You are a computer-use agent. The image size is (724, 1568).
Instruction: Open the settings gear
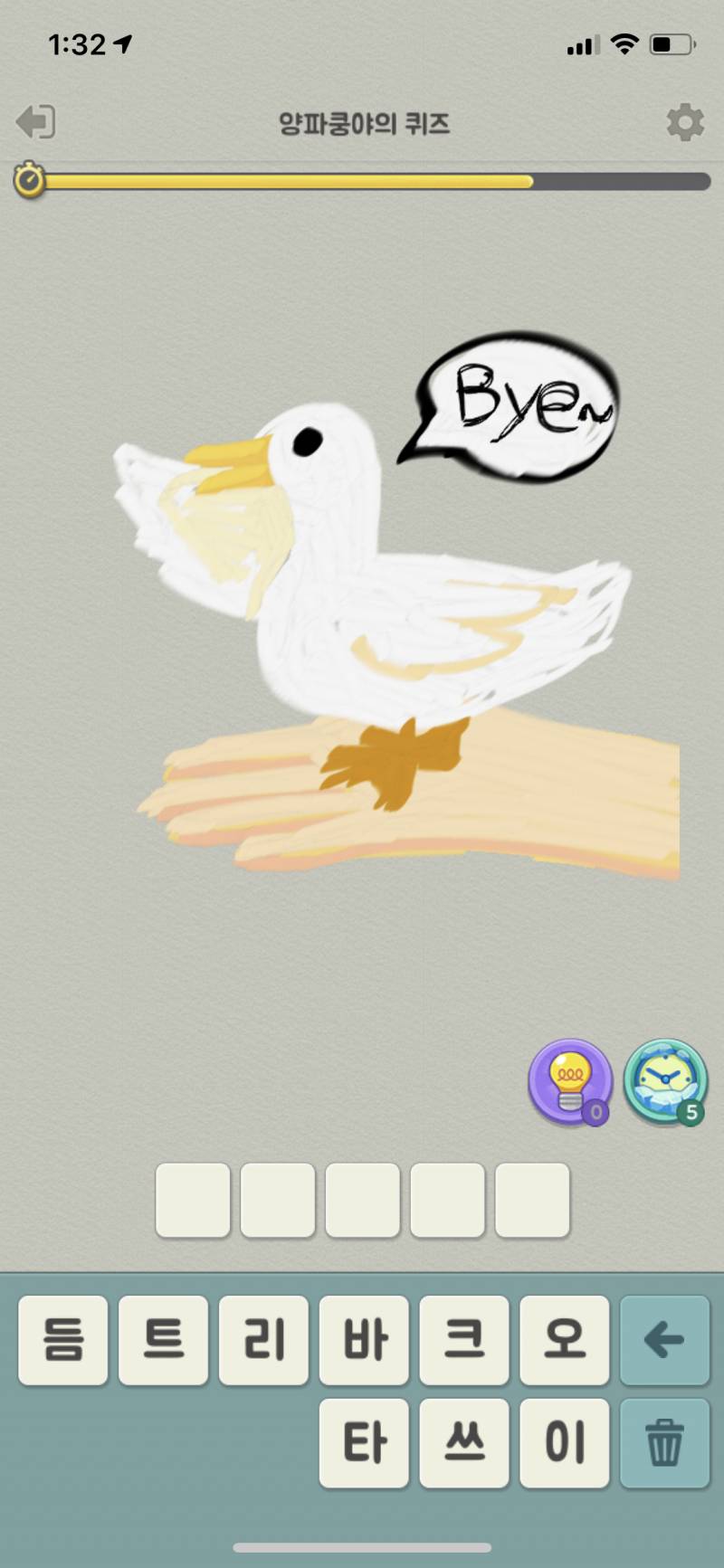(x=684, y=122)
